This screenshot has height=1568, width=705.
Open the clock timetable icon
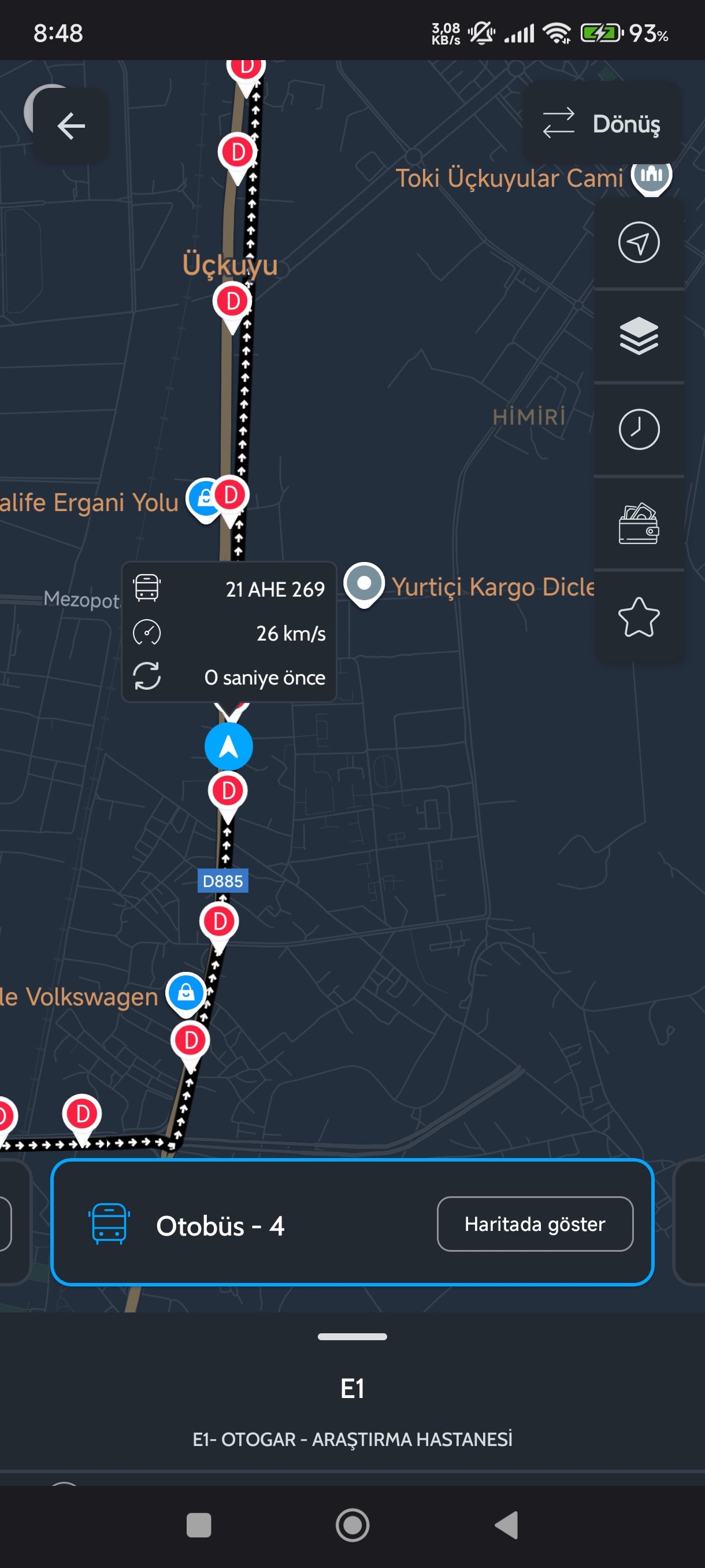[639, 429]
